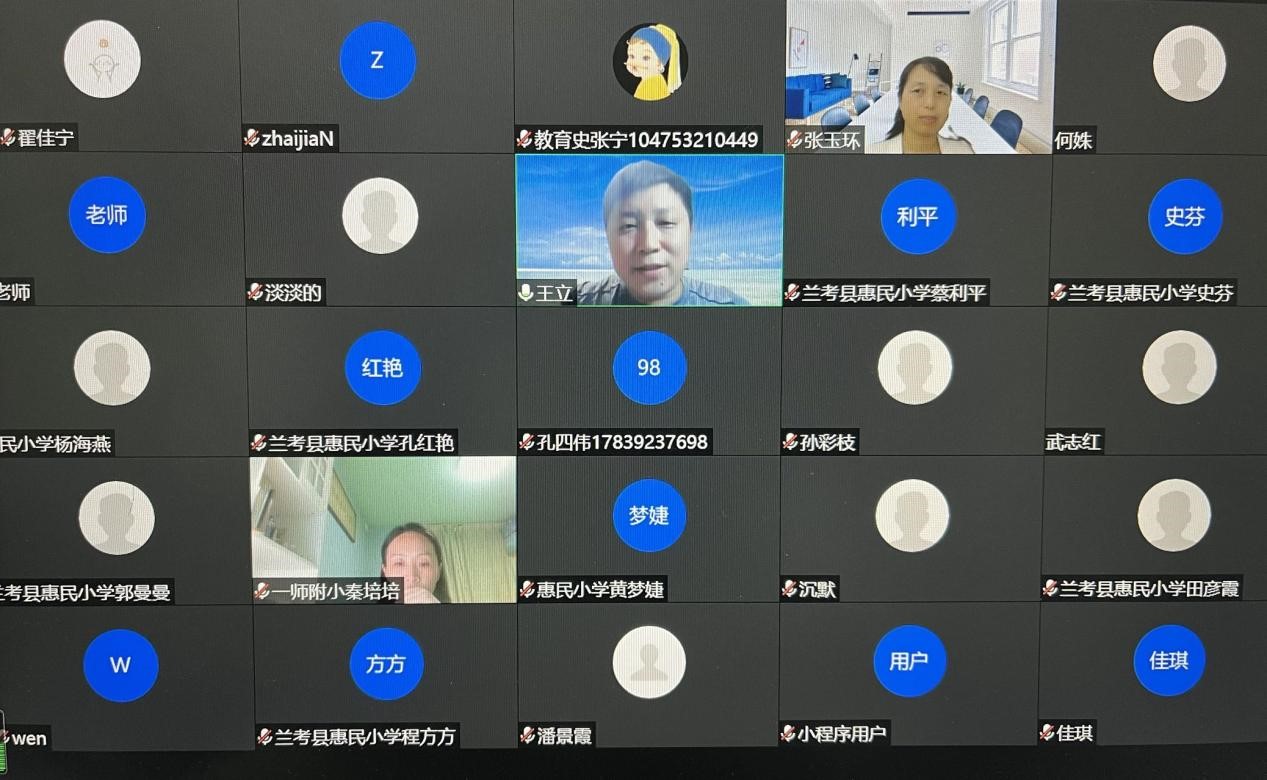Open 淡淡的 participant tile
This screenshot has height=780, width=1267.
(x=380, y=230)
